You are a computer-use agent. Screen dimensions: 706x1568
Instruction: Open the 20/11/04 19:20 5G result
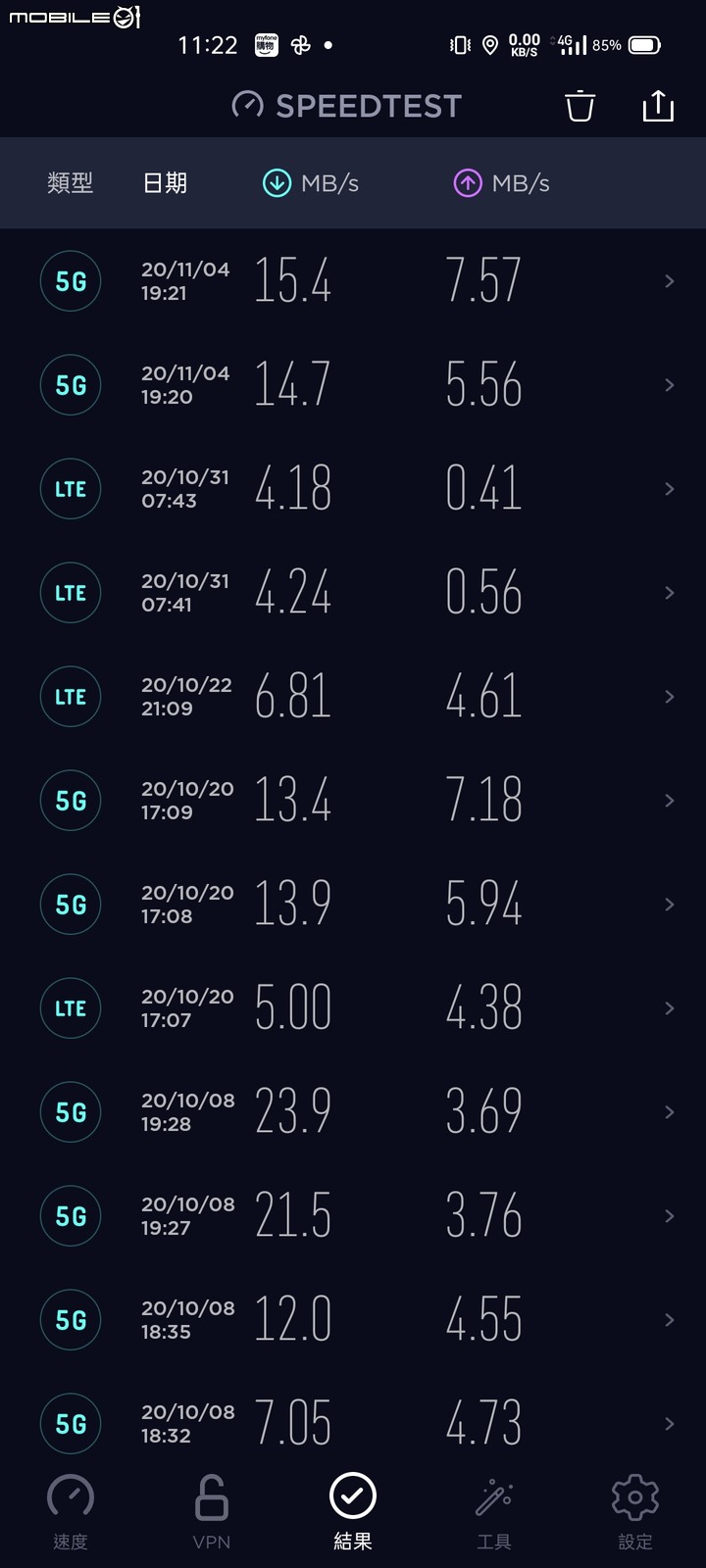click(353, 385)
